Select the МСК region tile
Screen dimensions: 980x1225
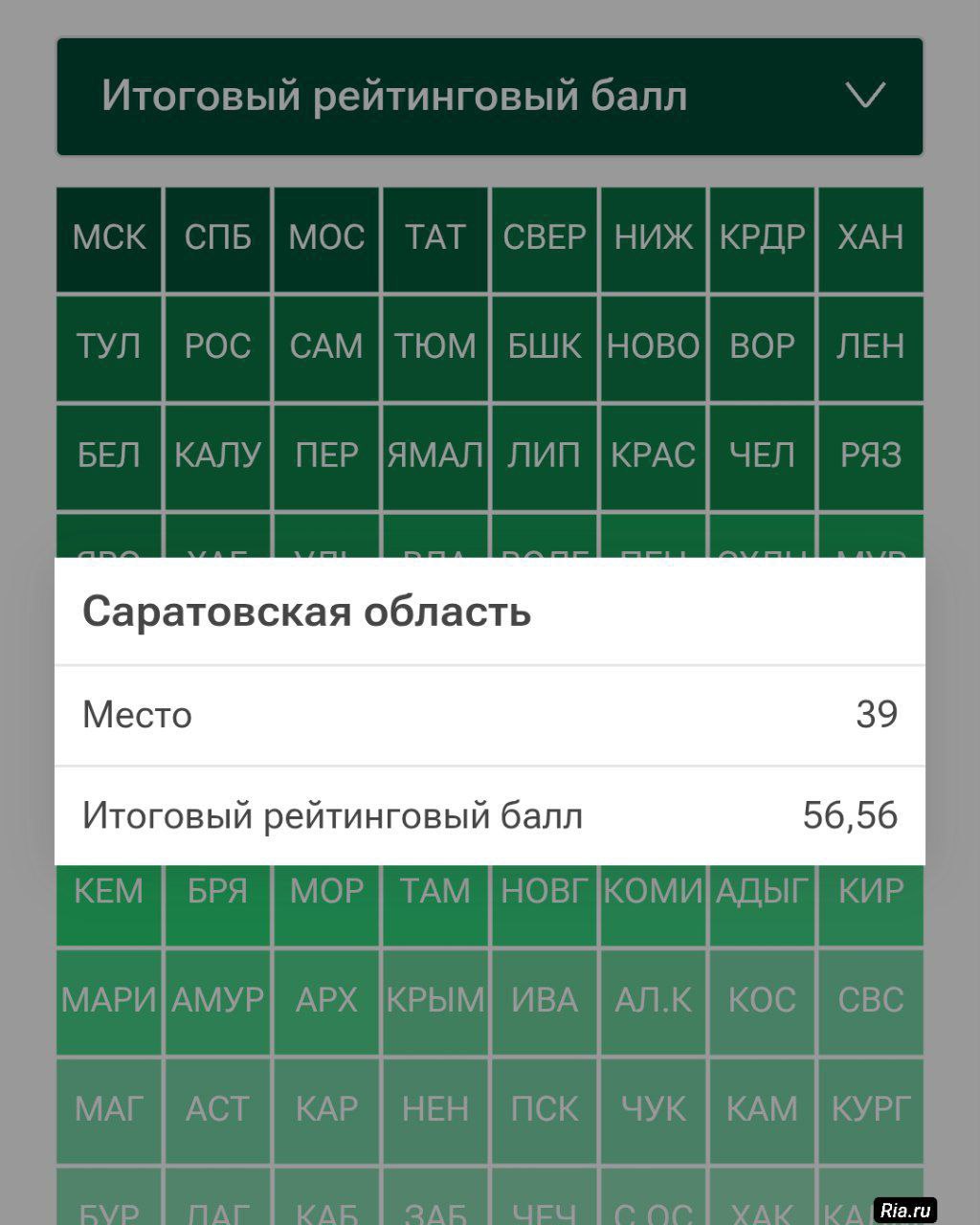[109, 238]
